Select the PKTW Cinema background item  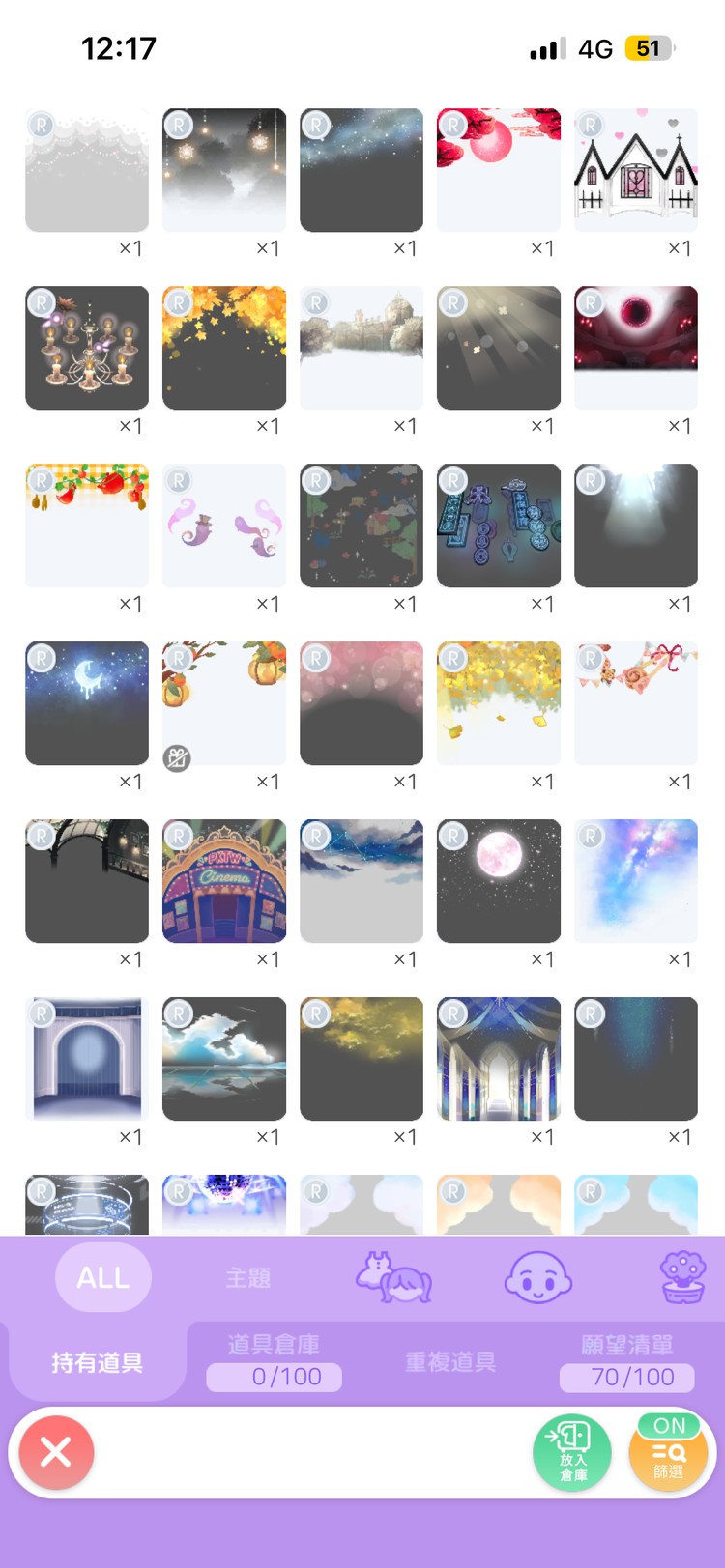tap(224, 881)
